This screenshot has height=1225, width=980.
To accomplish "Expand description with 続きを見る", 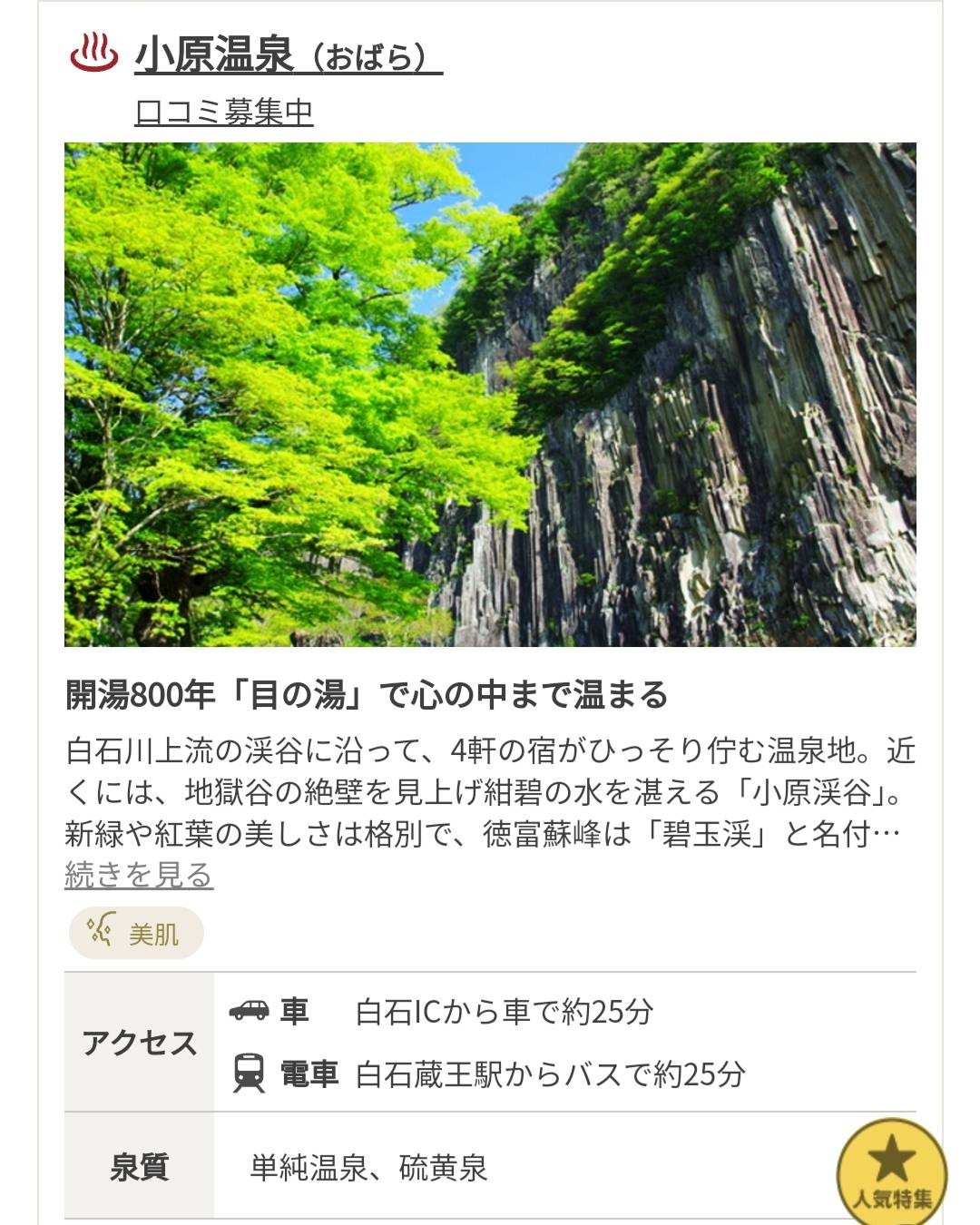I will [139, 875].
